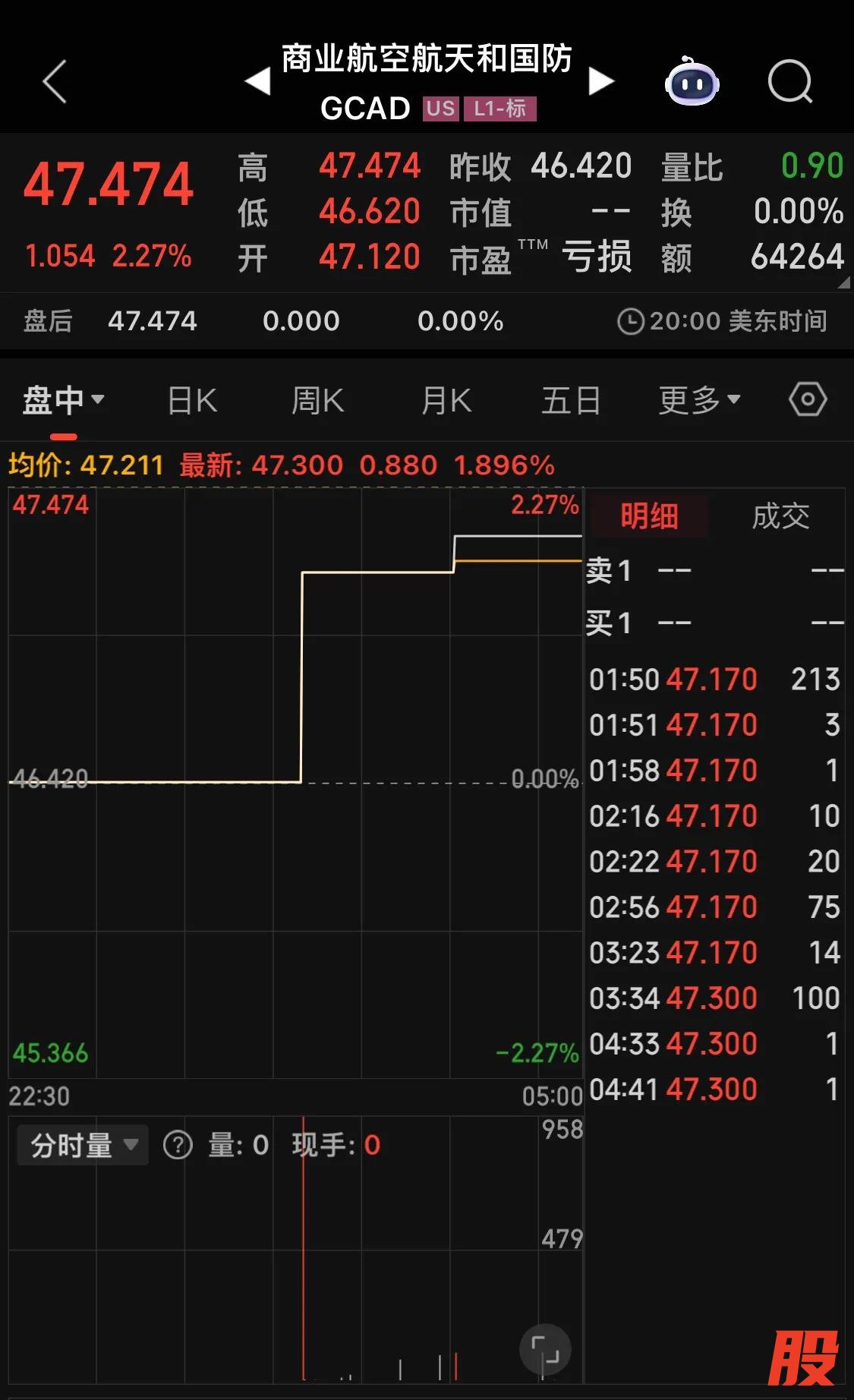
Task: Switch to the 日K chart tab
Action: [x=192, y=400]
